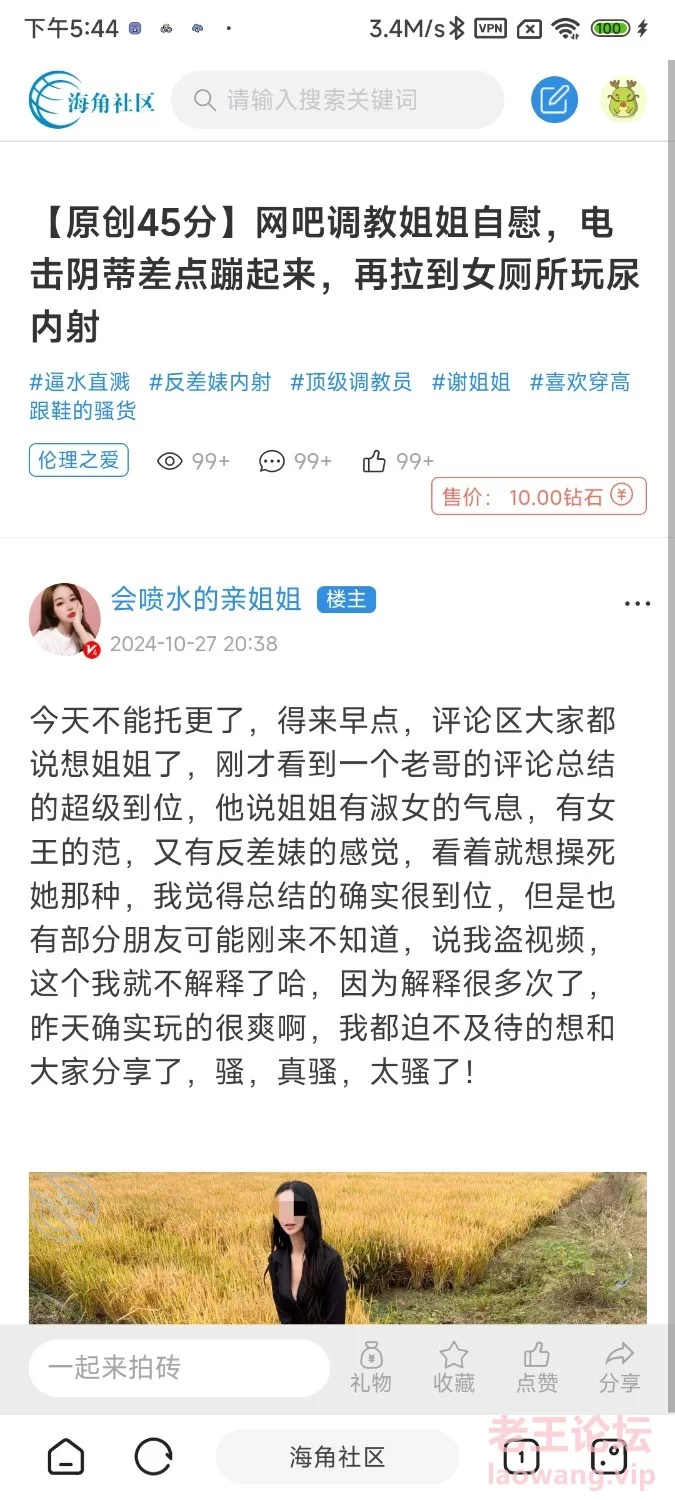
Task: Like the post with 点赞
Action: [x=537, y=1368]
